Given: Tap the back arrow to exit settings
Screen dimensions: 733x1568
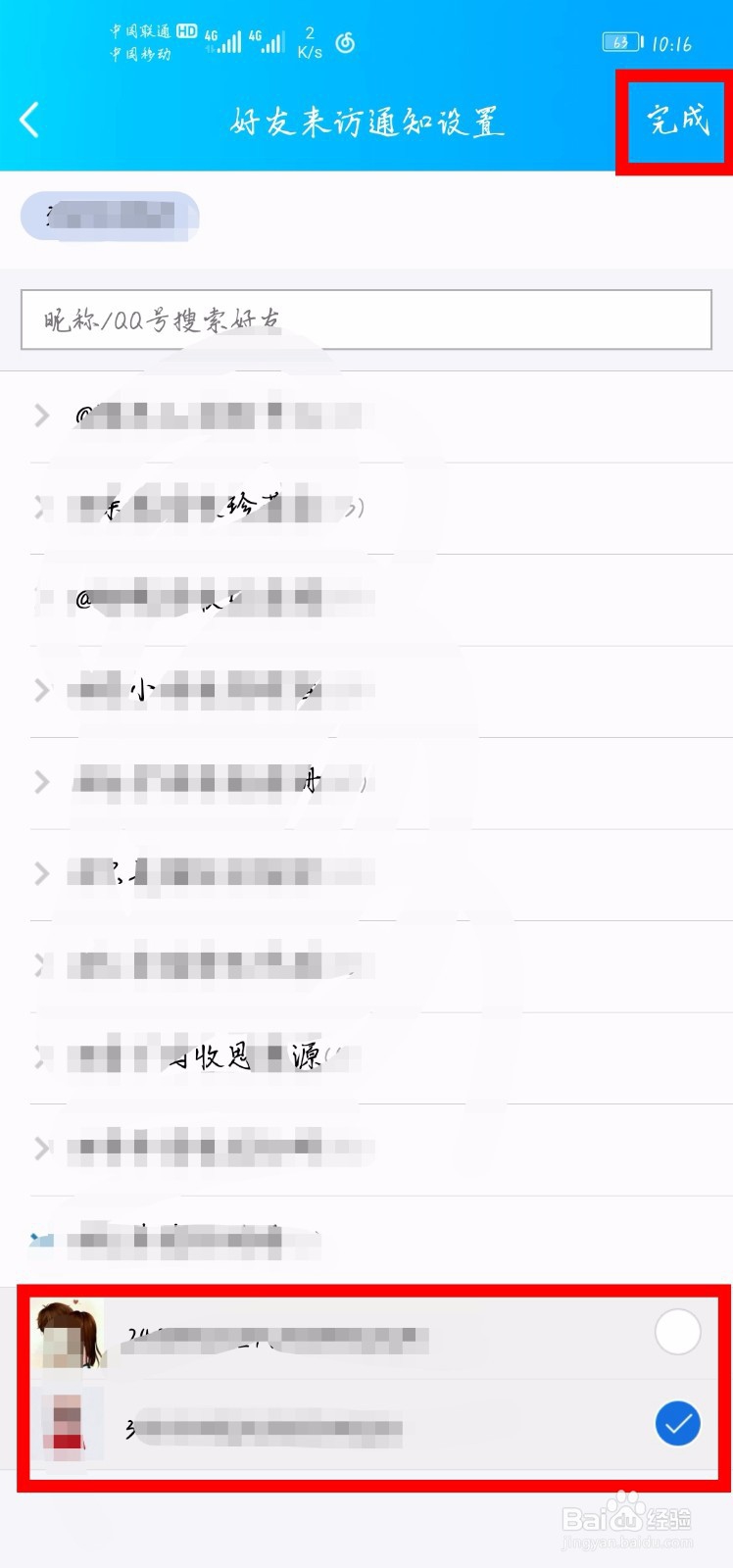Looking at the screenshot, I should 30,120.
